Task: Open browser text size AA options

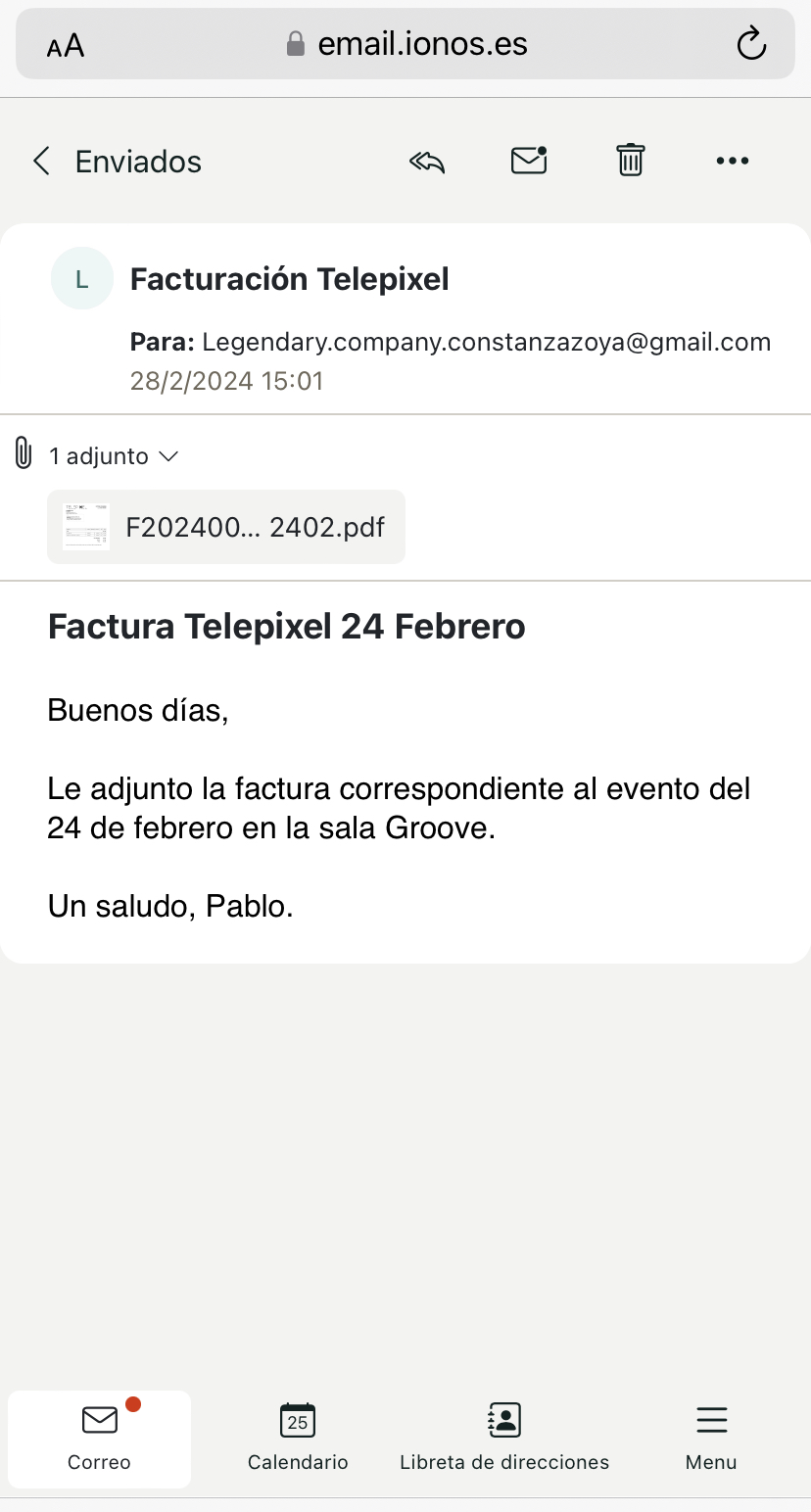Action: click(x=66, y=46)
